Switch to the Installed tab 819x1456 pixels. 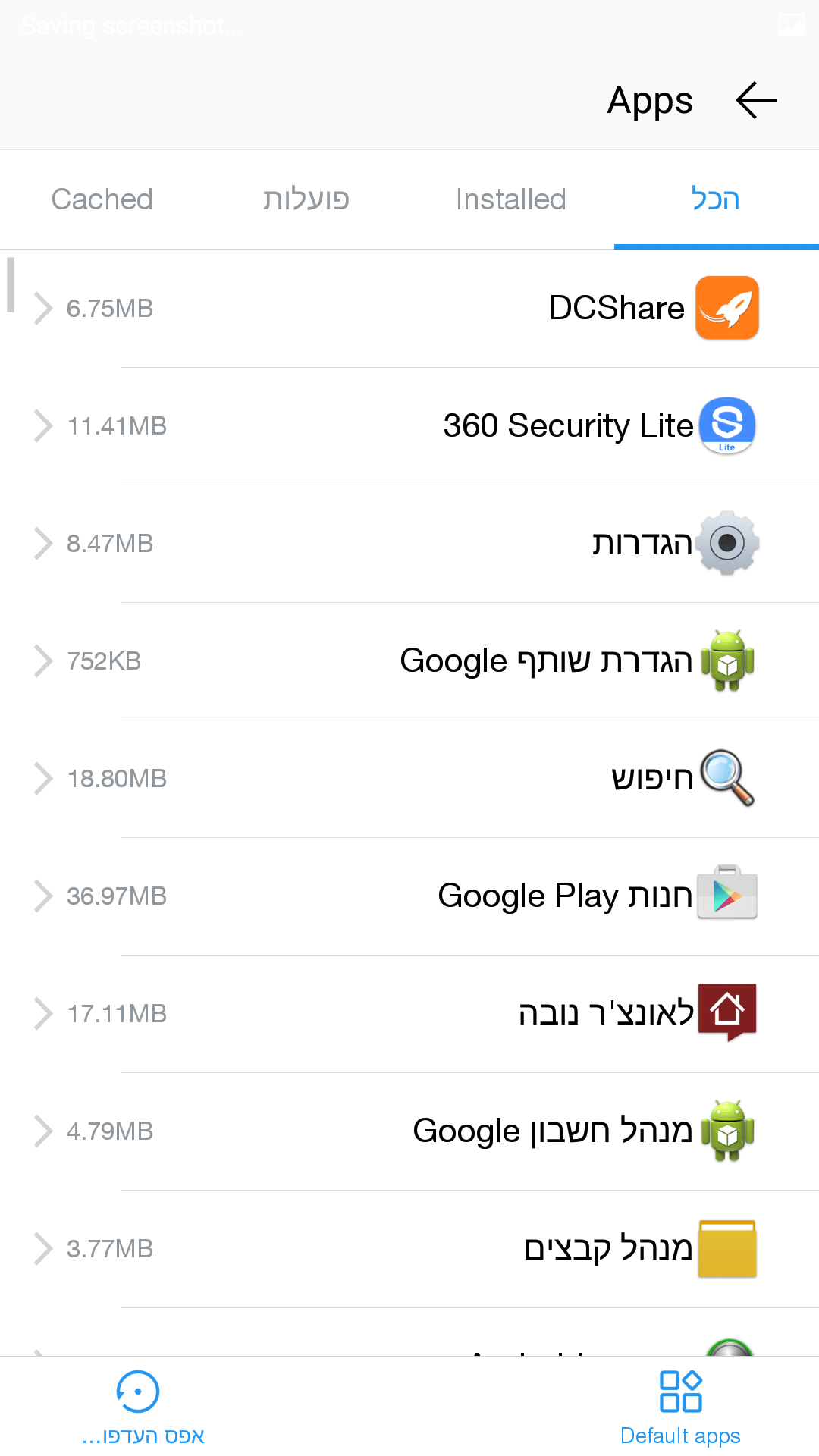coord(511,199)
